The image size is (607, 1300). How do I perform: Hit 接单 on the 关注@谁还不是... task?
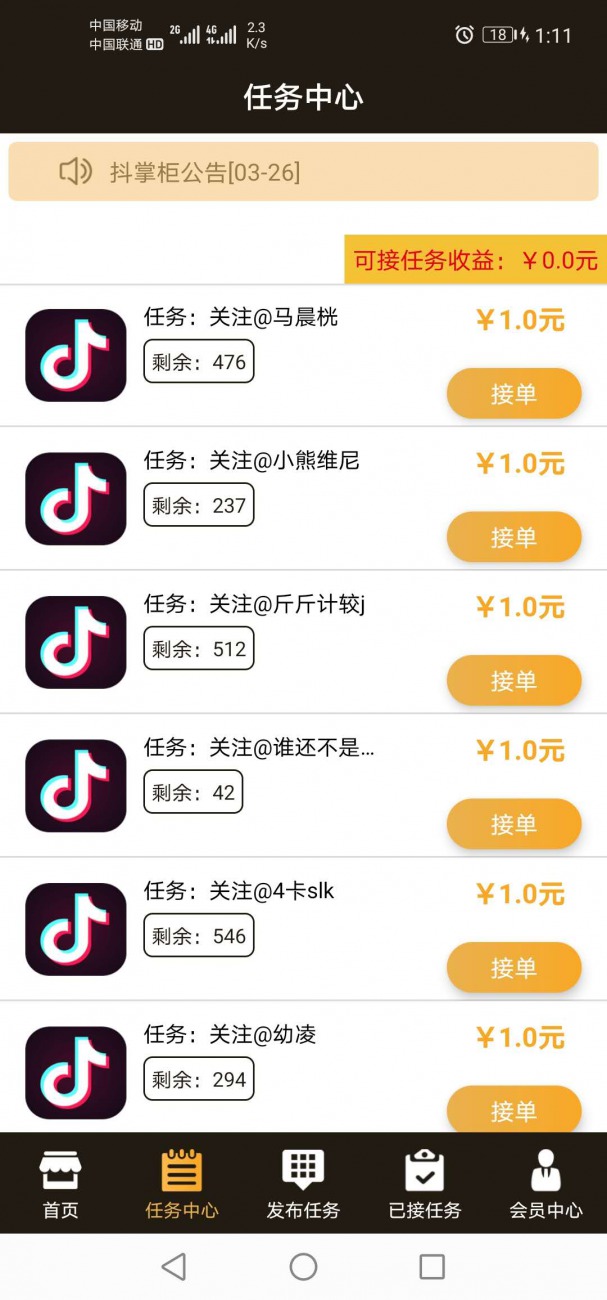tap(513, 824)
